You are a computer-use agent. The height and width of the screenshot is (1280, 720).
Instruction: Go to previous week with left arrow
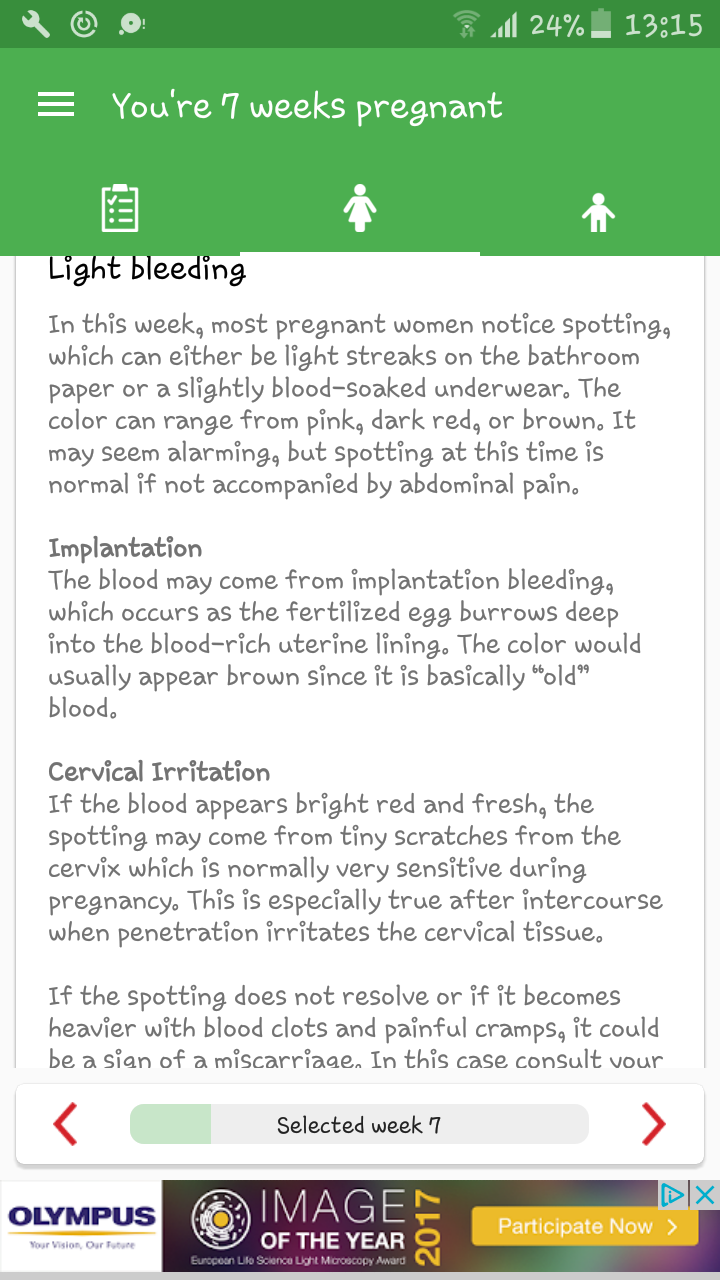point(66,1124)
